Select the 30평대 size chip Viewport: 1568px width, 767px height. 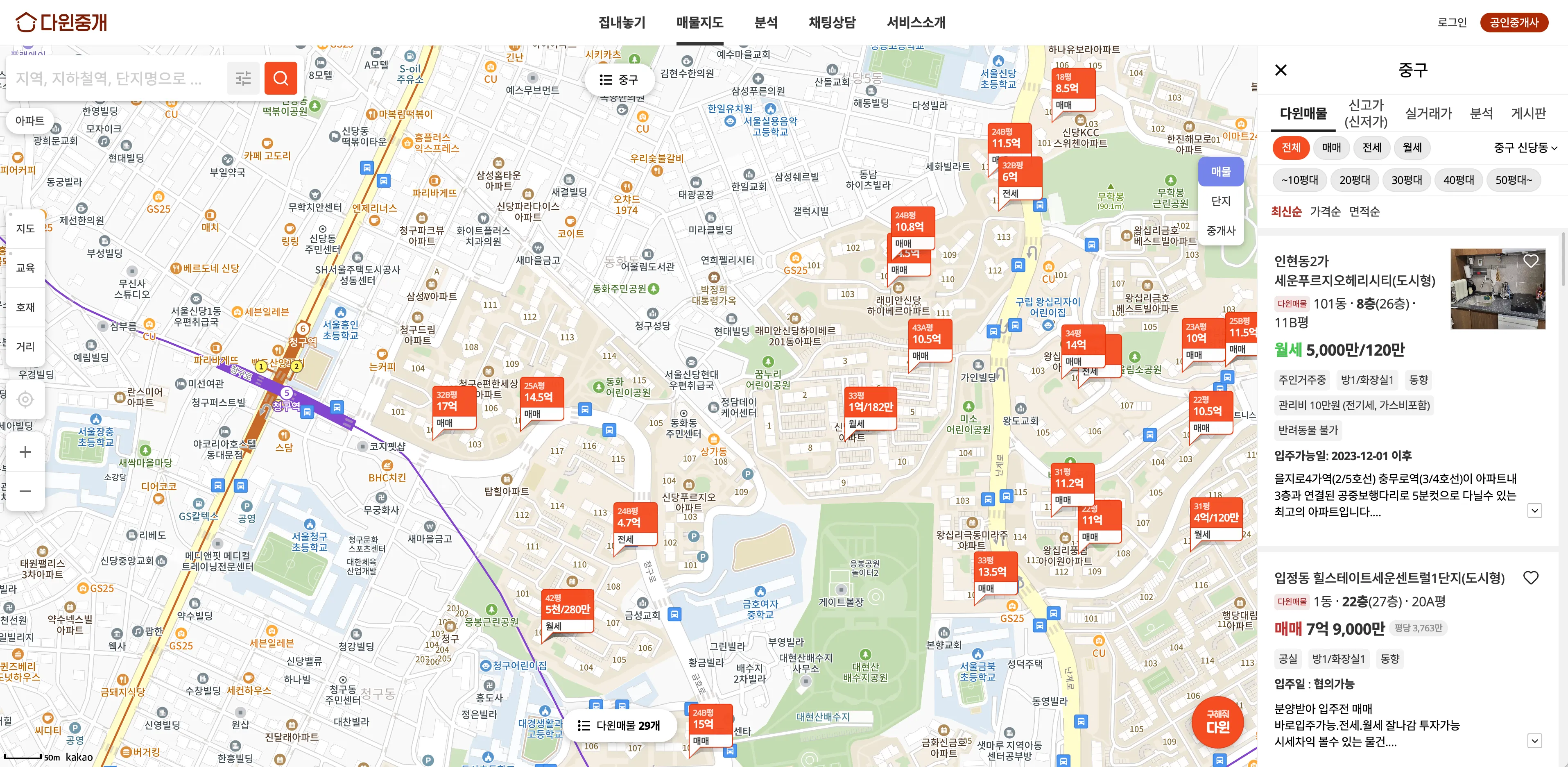click(x=1406, y=180)
